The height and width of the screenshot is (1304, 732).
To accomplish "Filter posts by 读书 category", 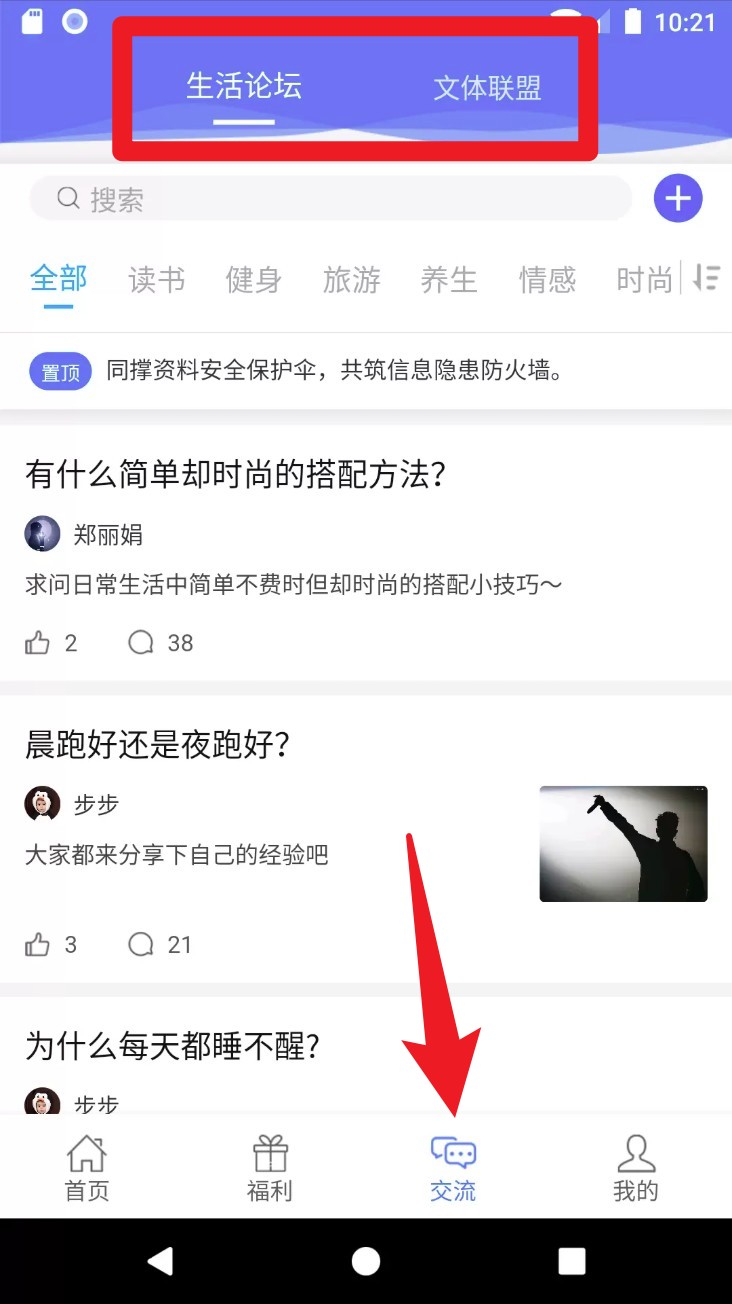I will [x=157, y=280].
